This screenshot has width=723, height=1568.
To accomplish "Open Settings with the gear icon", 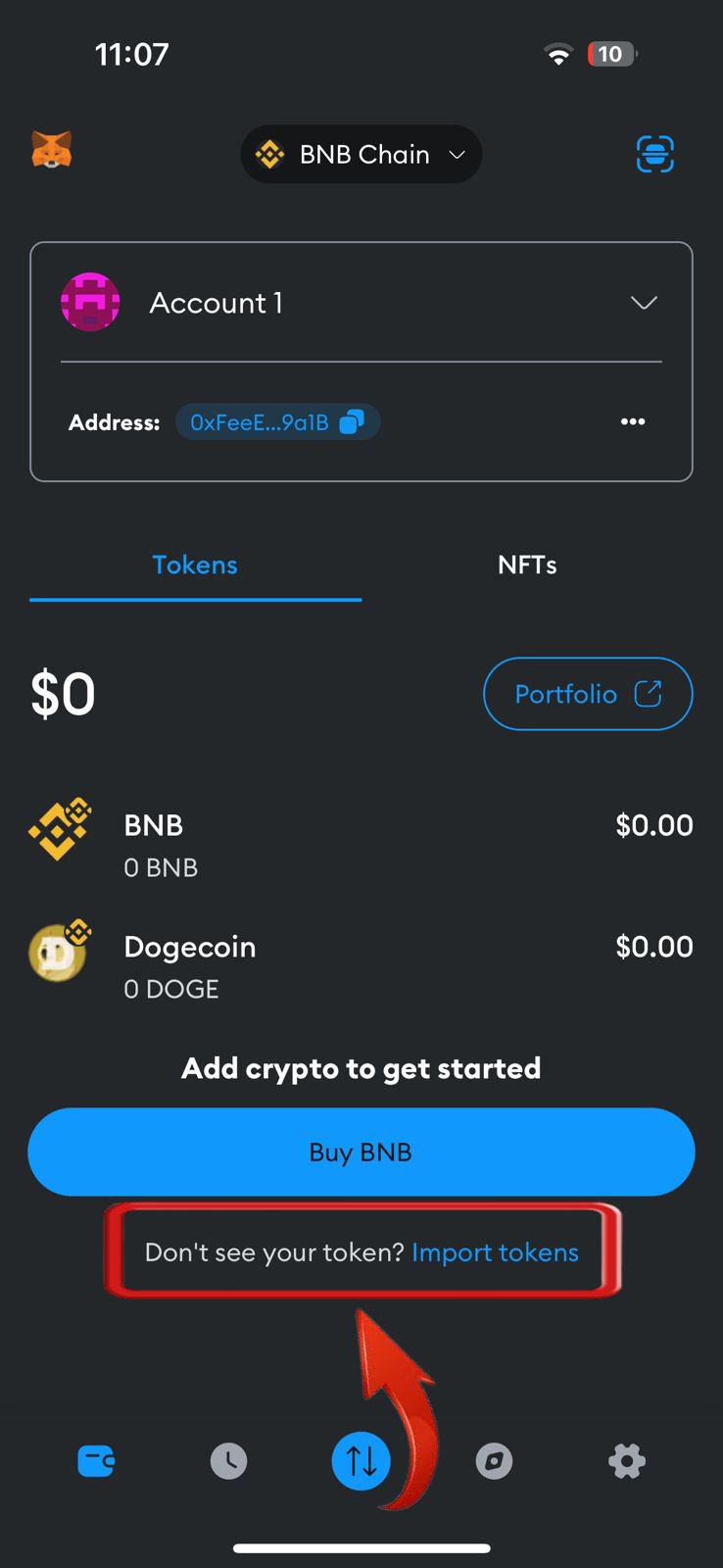I will 627,1460.
